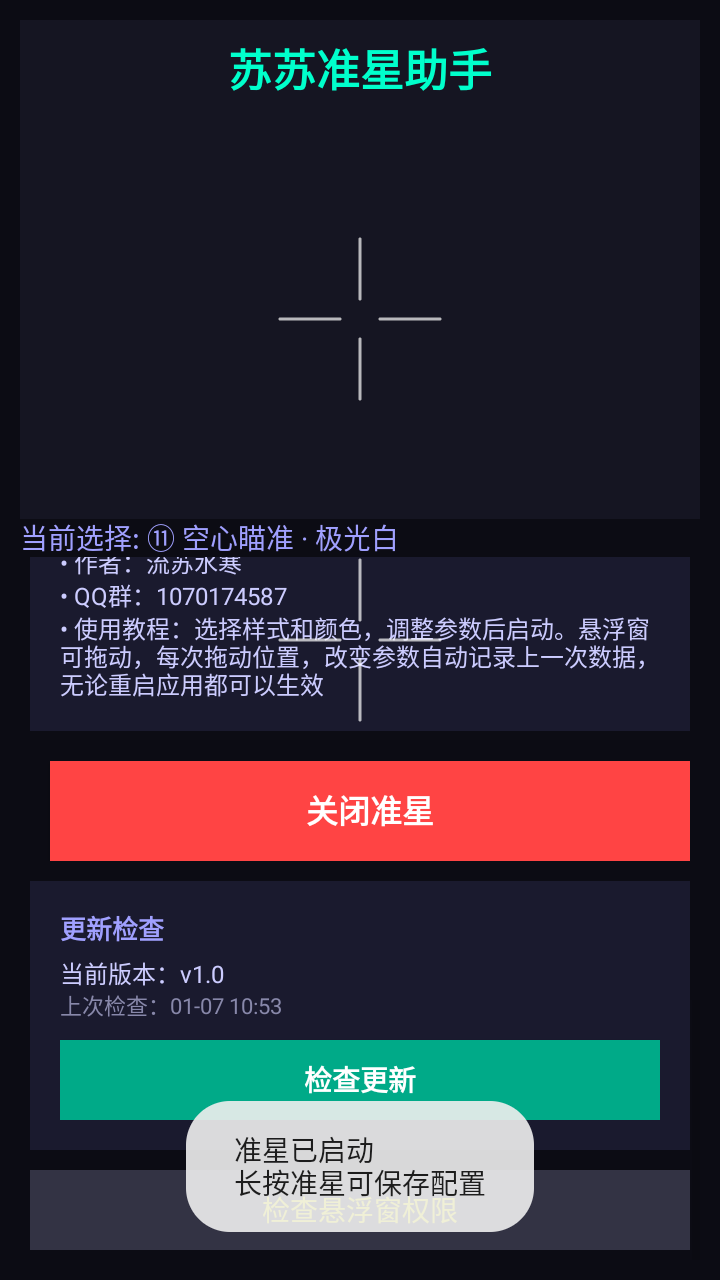The image size is (720, 1280).
Task: Click the secondary crosshair behind the info panel
Action: (360, 640)
